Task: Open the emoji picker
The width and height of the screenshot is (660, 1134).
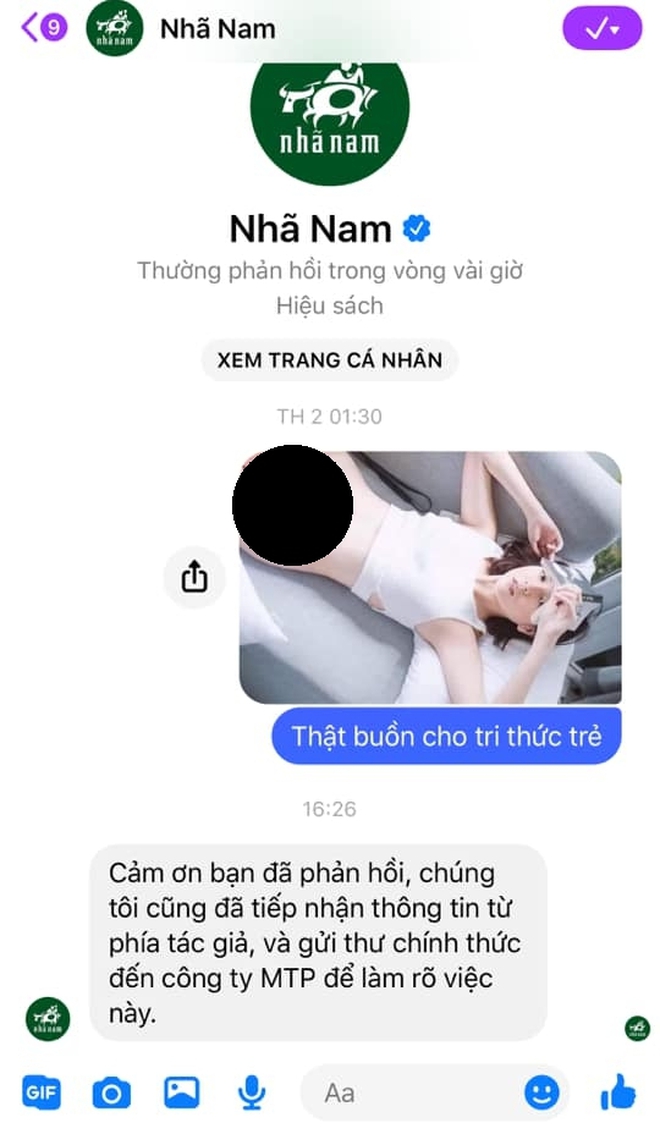Action: pos(543,1093)
